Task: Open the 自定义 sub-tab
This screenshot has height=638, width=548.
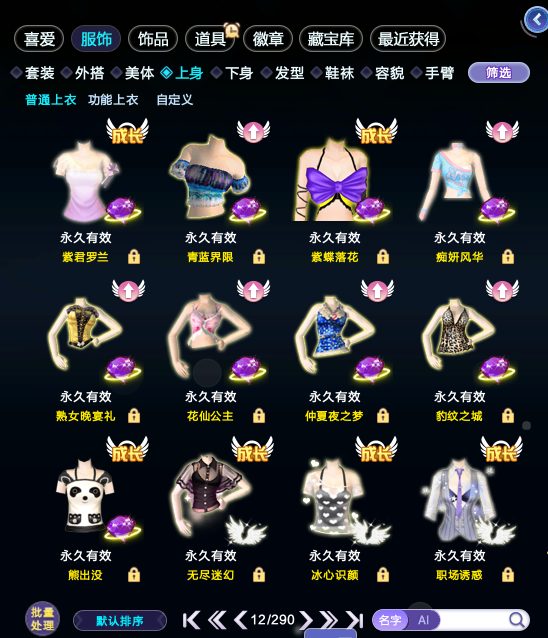Action: 175,100
